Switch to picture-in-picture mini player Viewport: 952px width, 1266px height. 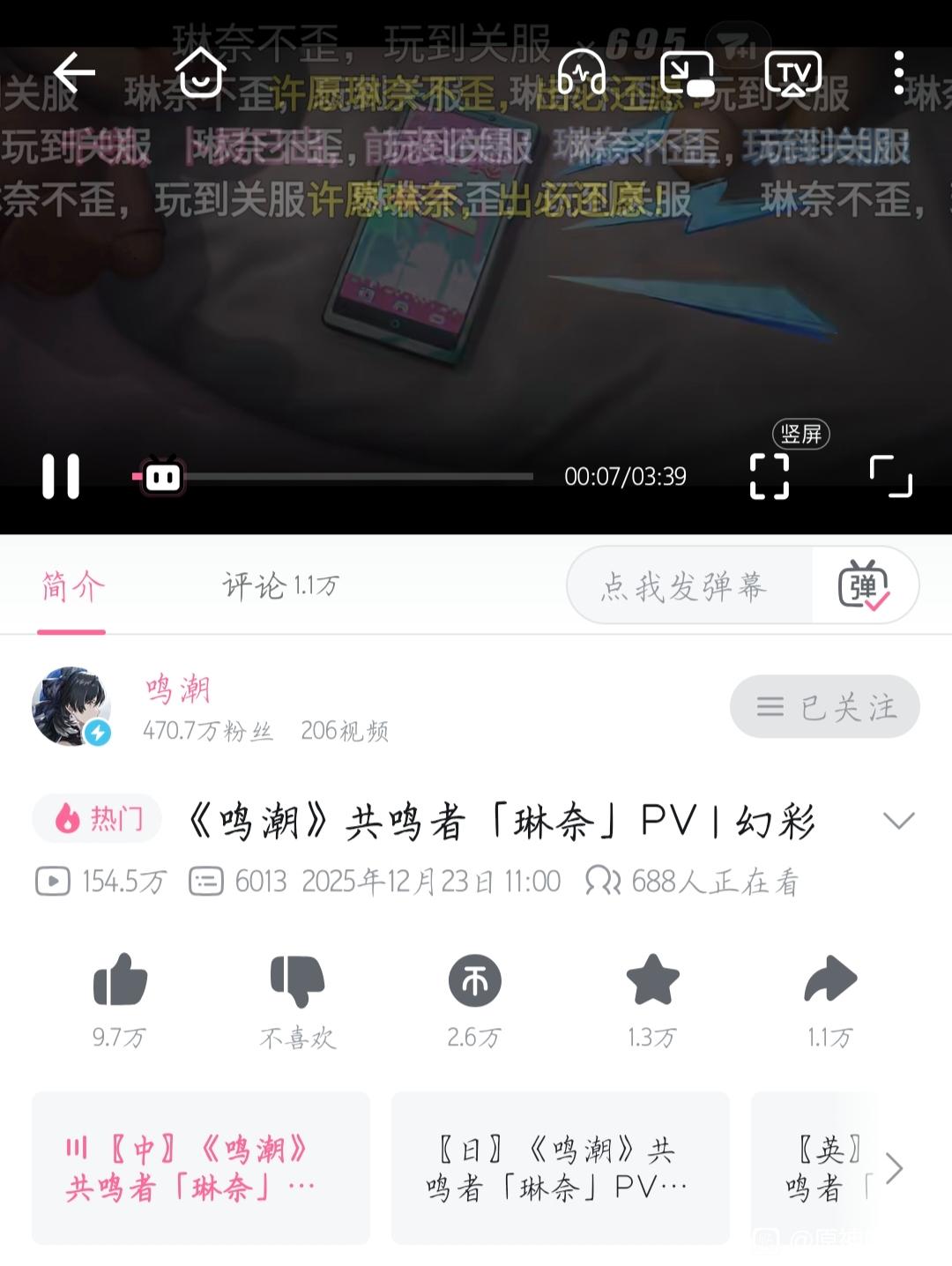coord(687,74)
